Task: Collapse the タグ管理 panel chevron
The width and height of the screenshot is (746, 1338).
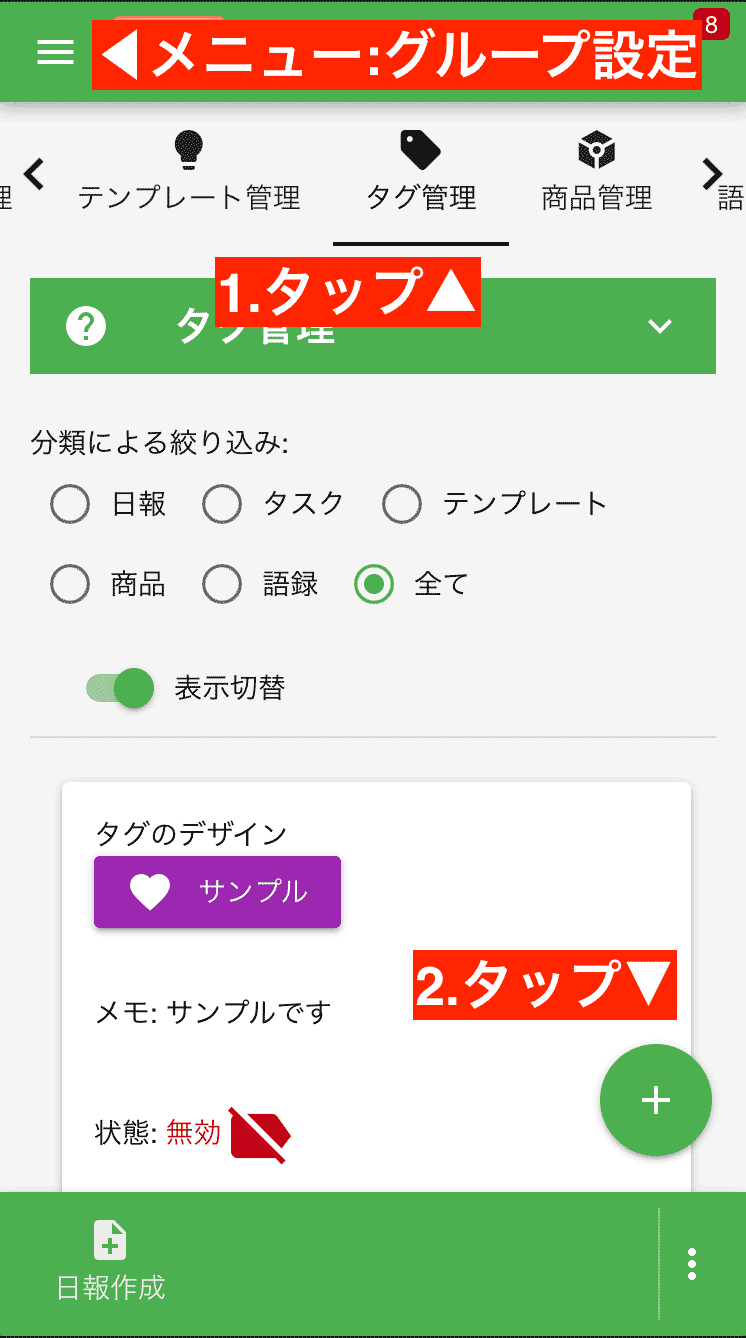Action: coord(659,326)
